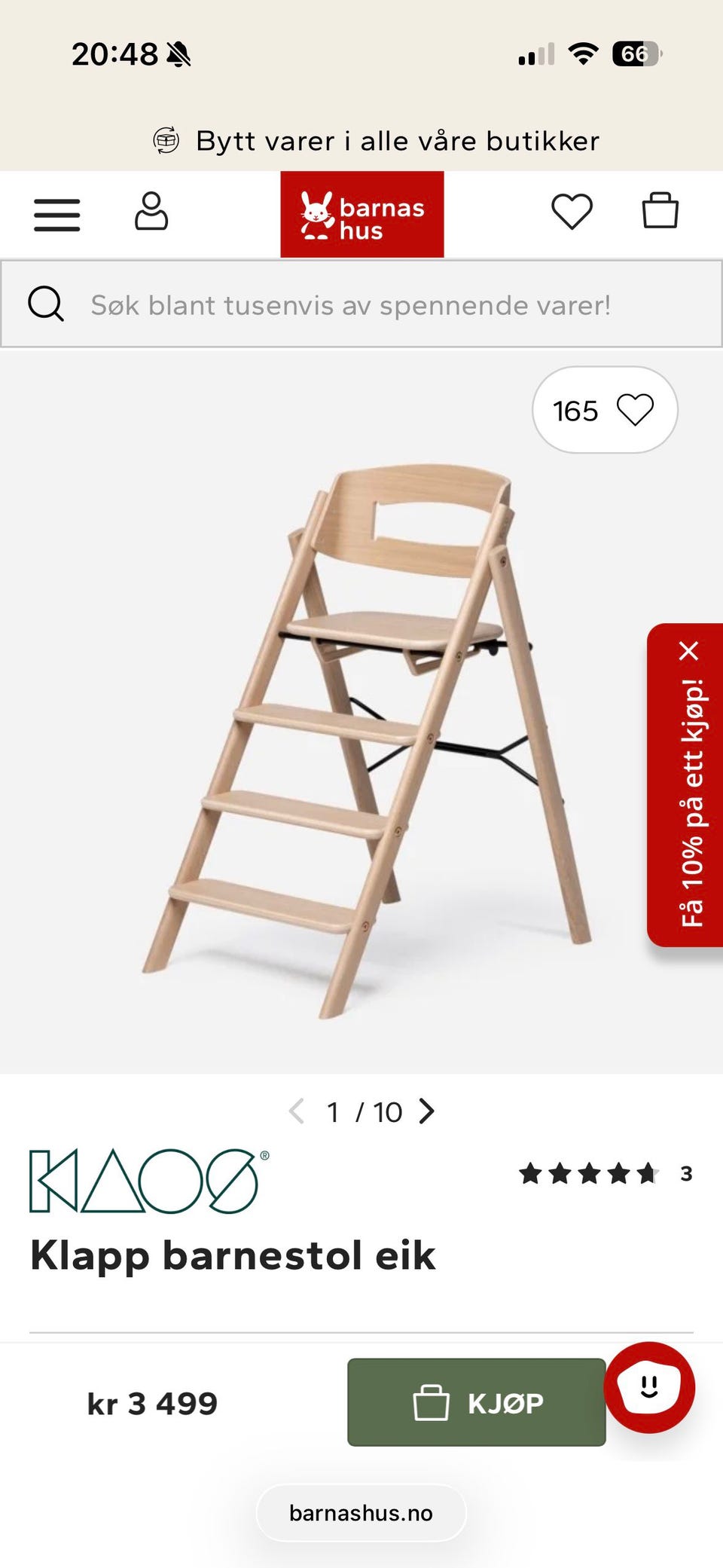Open the hamburger menu
The width and height of the screenshot is (723, 1568).
click(x=56, y=215)
